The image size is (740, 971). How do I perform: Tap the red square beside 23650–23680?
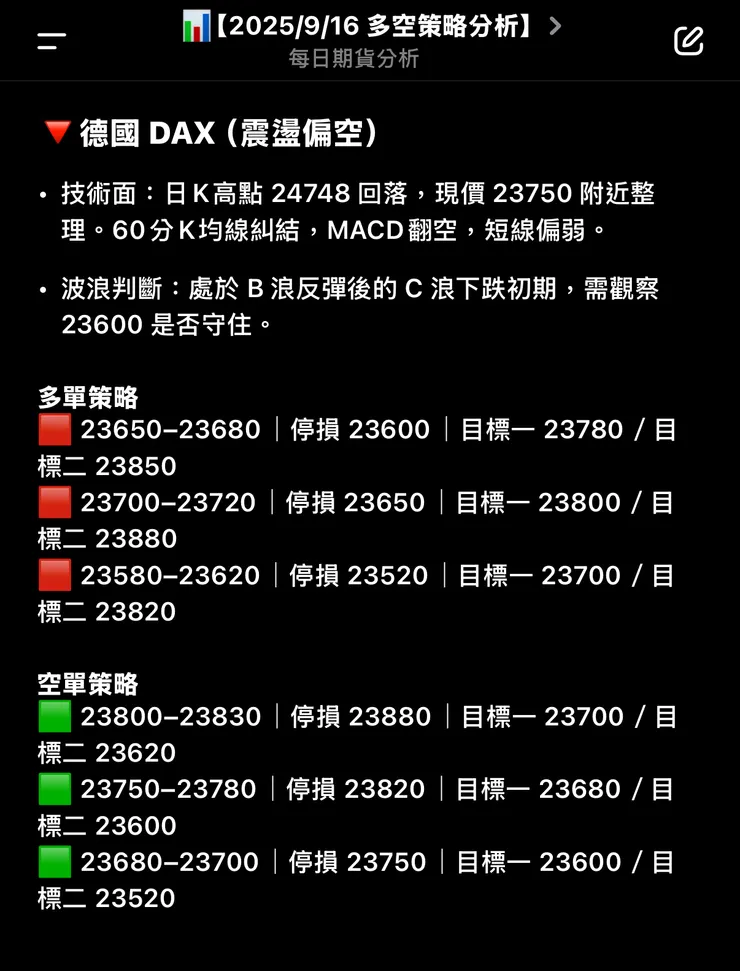54,430
